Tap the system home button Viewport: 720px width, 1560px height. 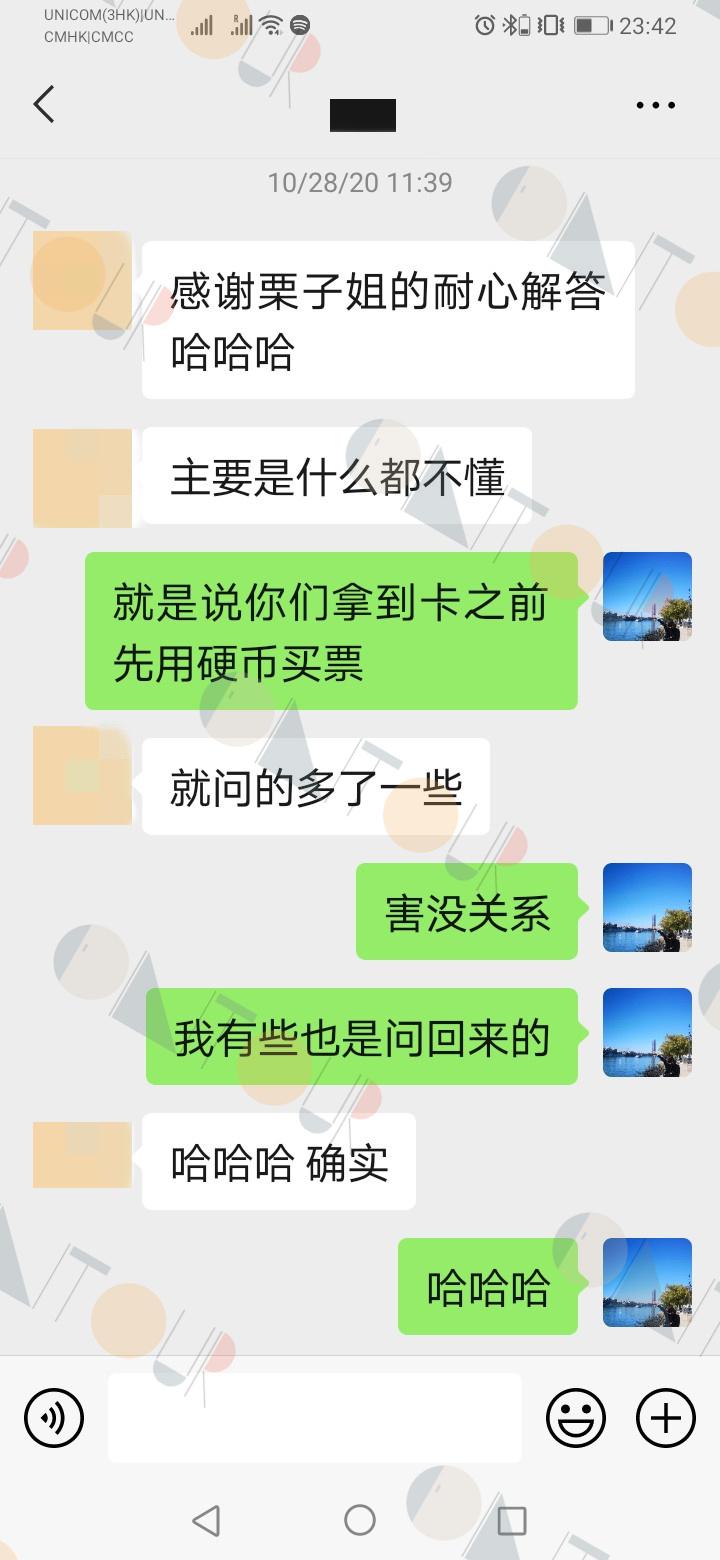coord(360,1520)
